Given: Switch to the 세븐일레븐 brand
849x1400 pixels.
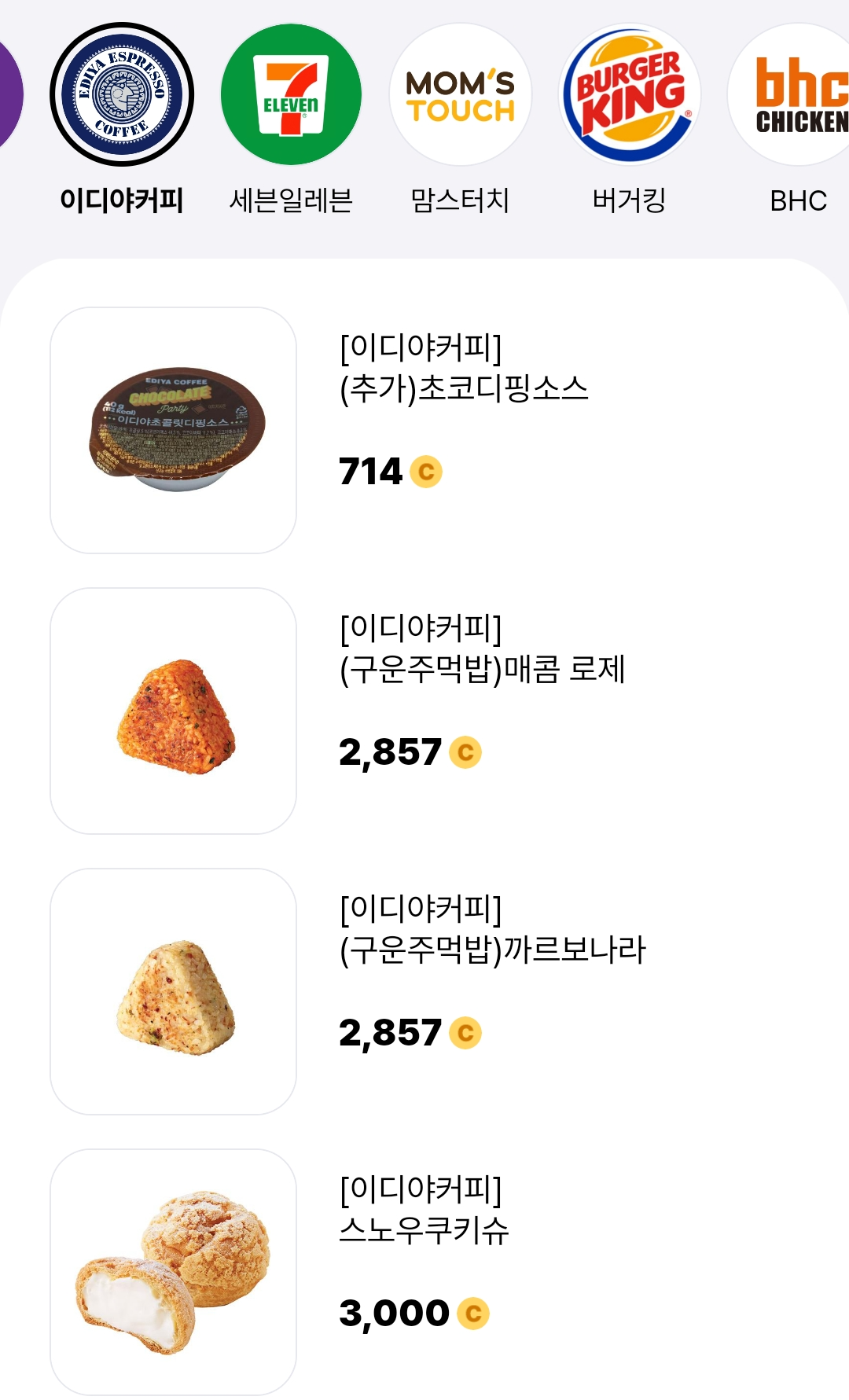Looking at the screenshot, I should tap(291, 96).
